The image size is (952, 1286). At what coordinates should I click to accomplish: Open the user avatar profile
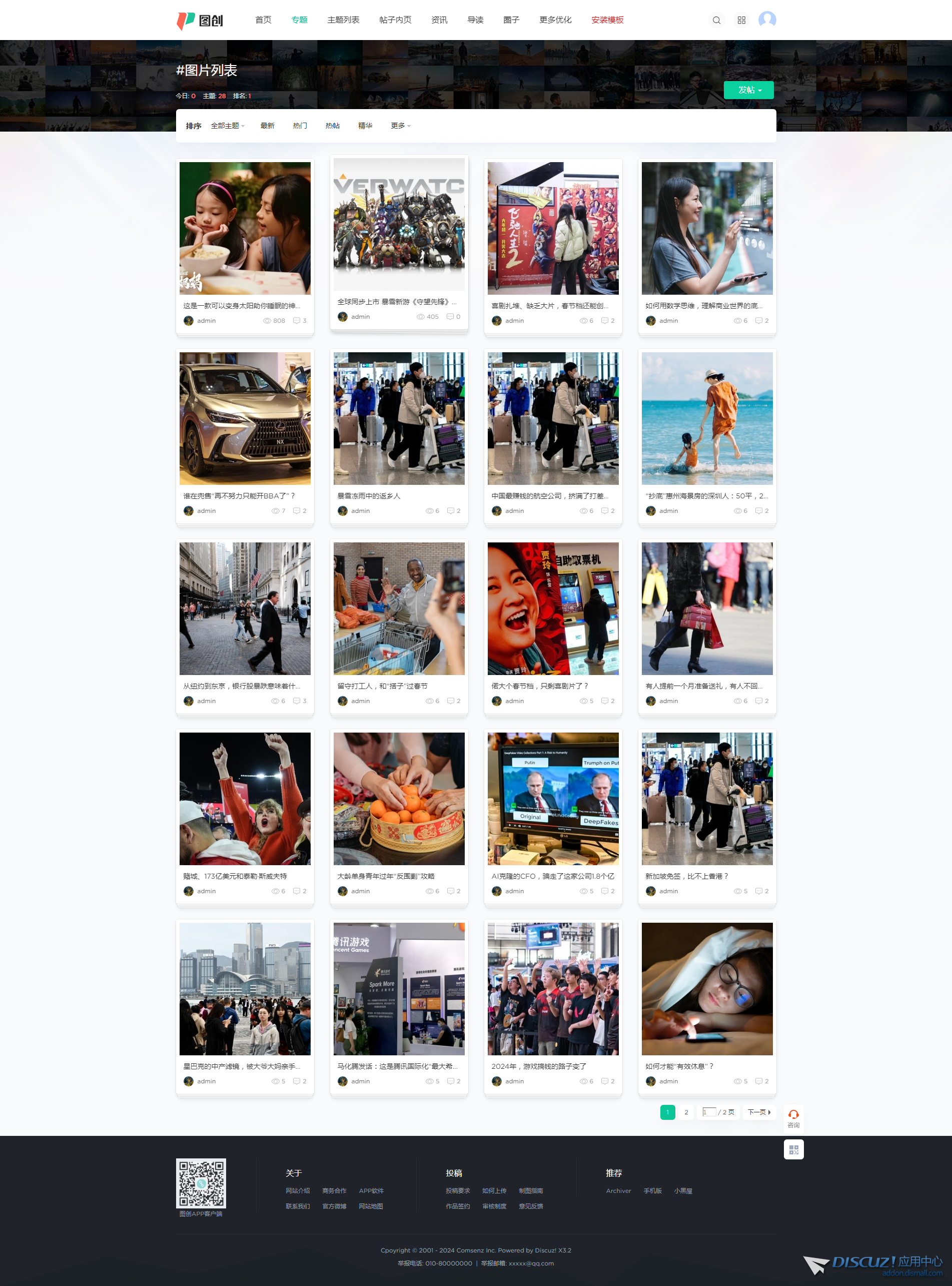click(767, 20)
